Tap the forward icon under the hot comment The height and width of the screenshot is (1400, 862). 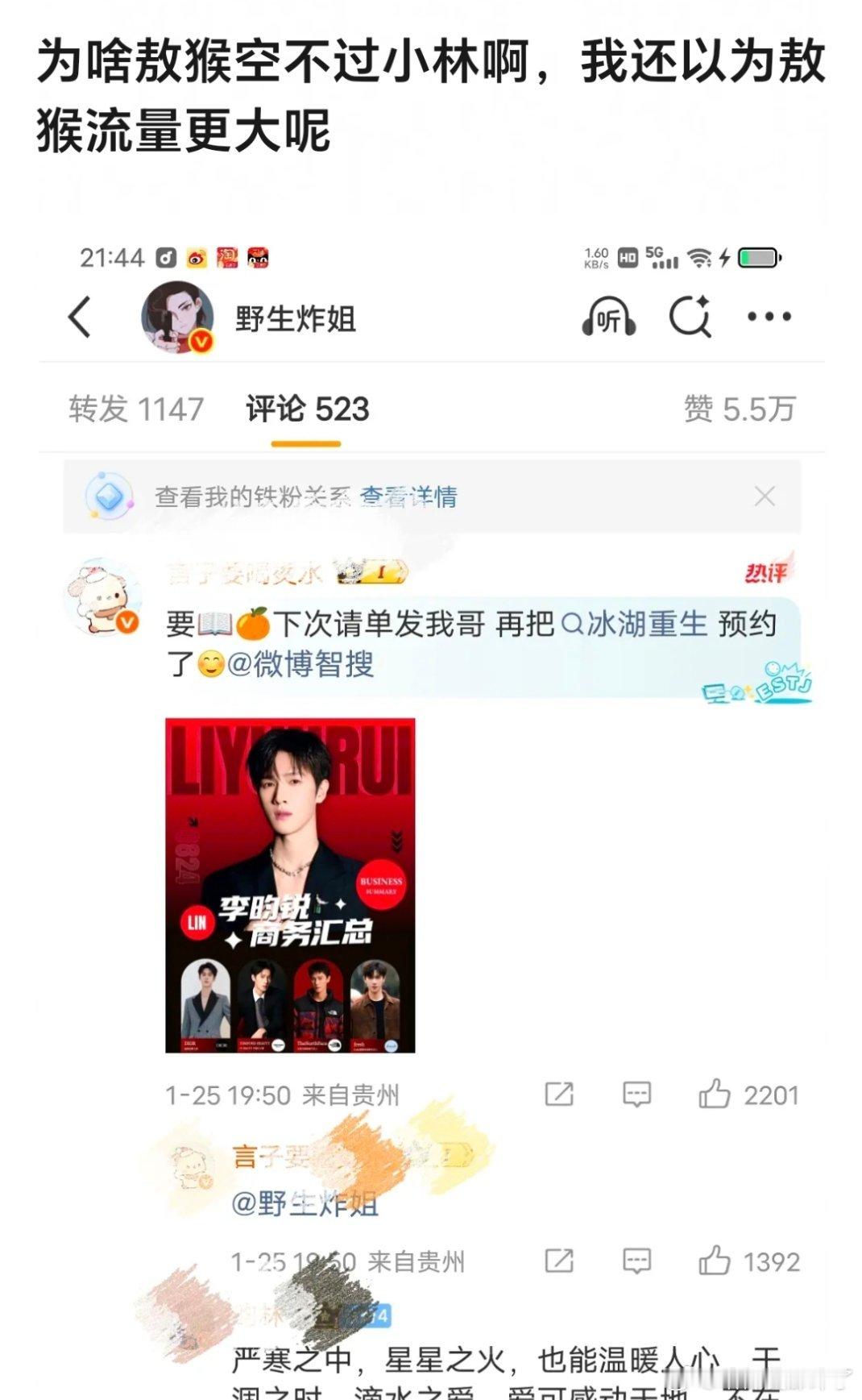pos(561,1095)
